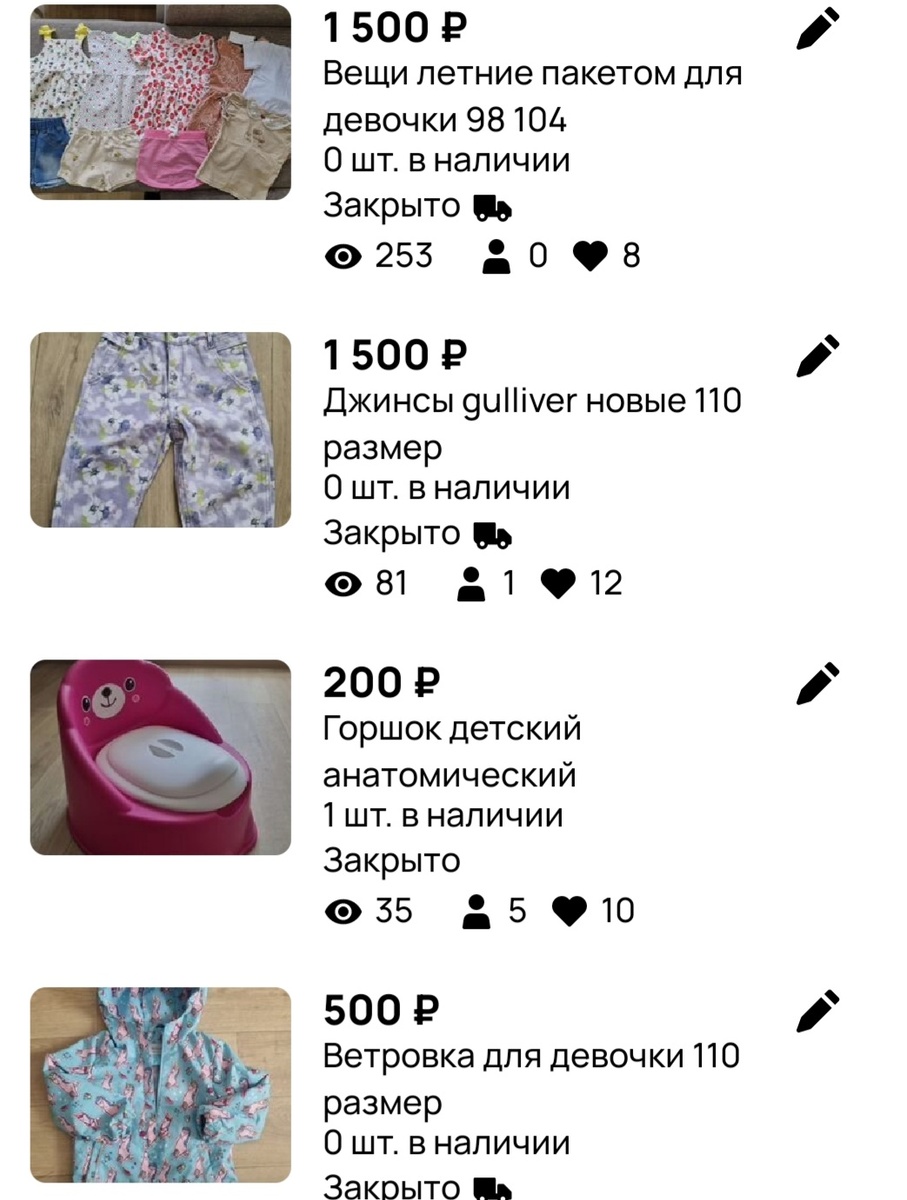Click the eye views icon showing 253
907x1200 pixels.
pyautogui.click(x=345, y=256)
